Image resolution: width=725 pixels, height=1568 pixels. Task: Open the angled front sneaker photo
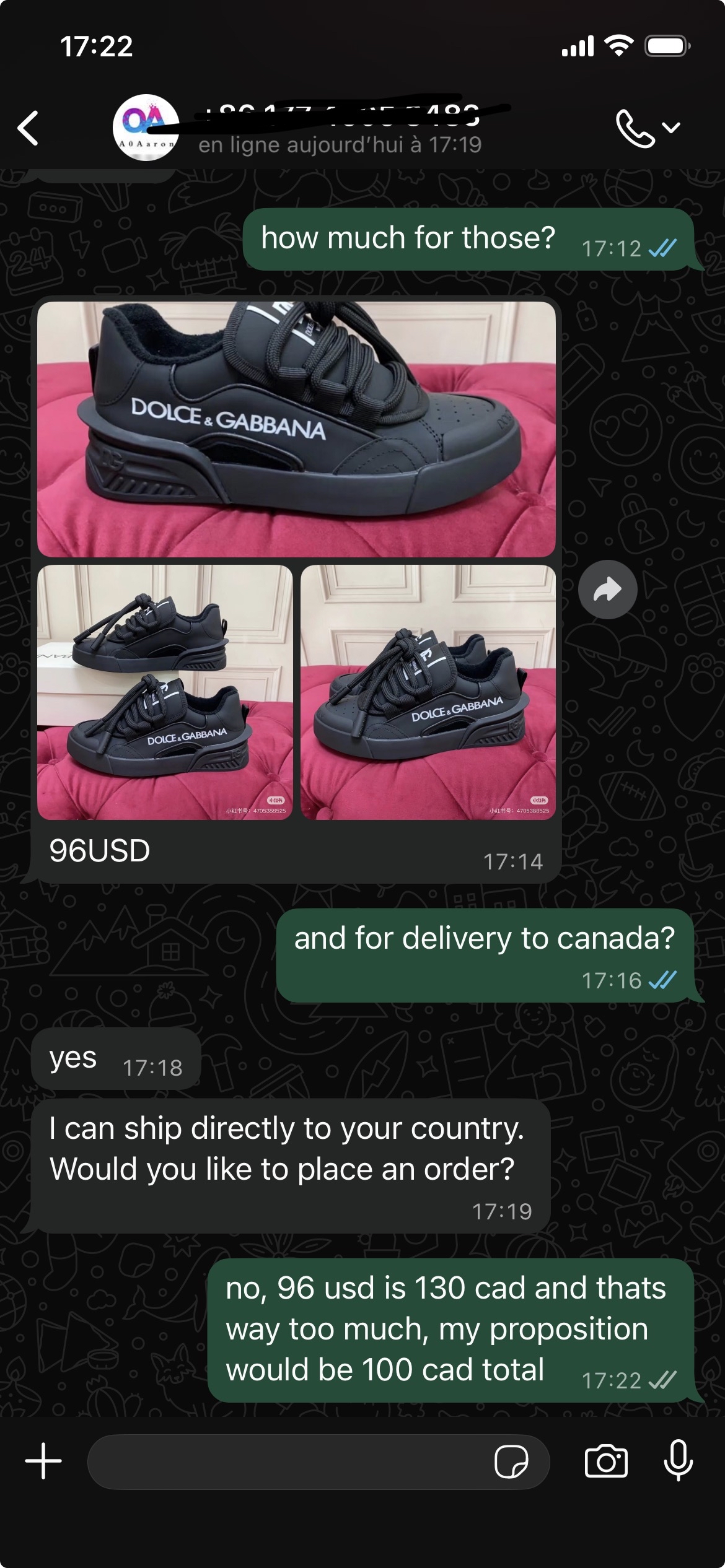click(x=428, y=692)
